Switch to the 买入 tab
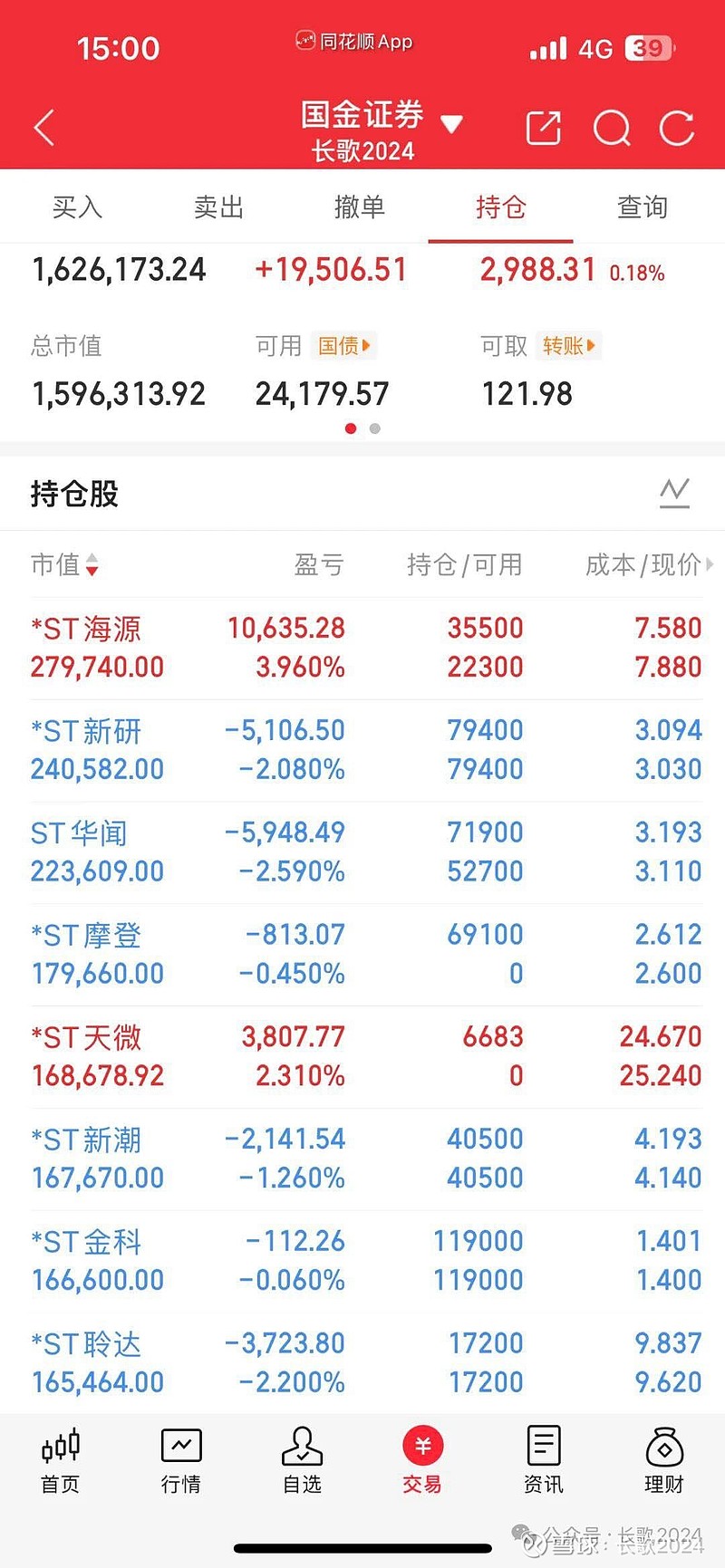 pos(78,207)
